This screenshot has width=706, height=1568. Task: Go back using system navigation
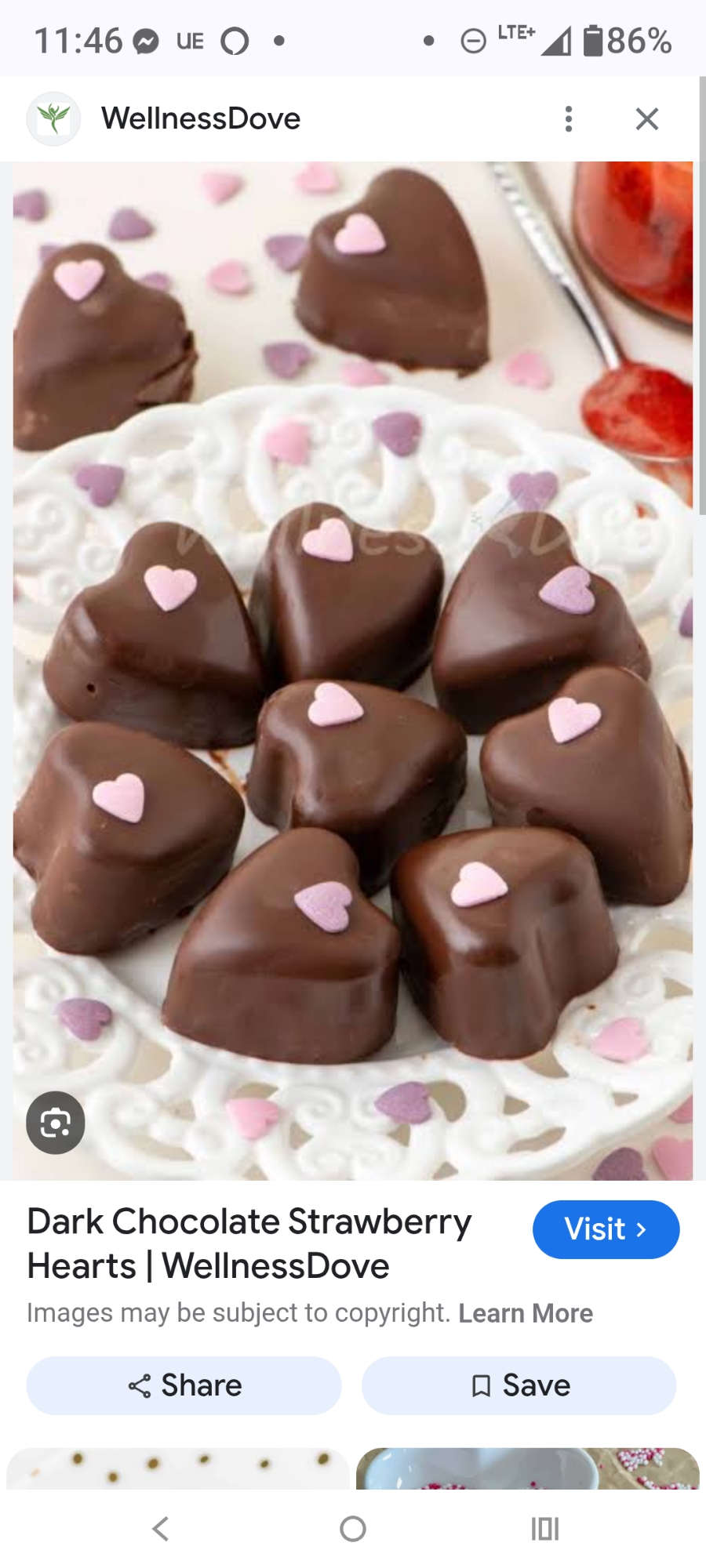click(x=161, y=1529)
